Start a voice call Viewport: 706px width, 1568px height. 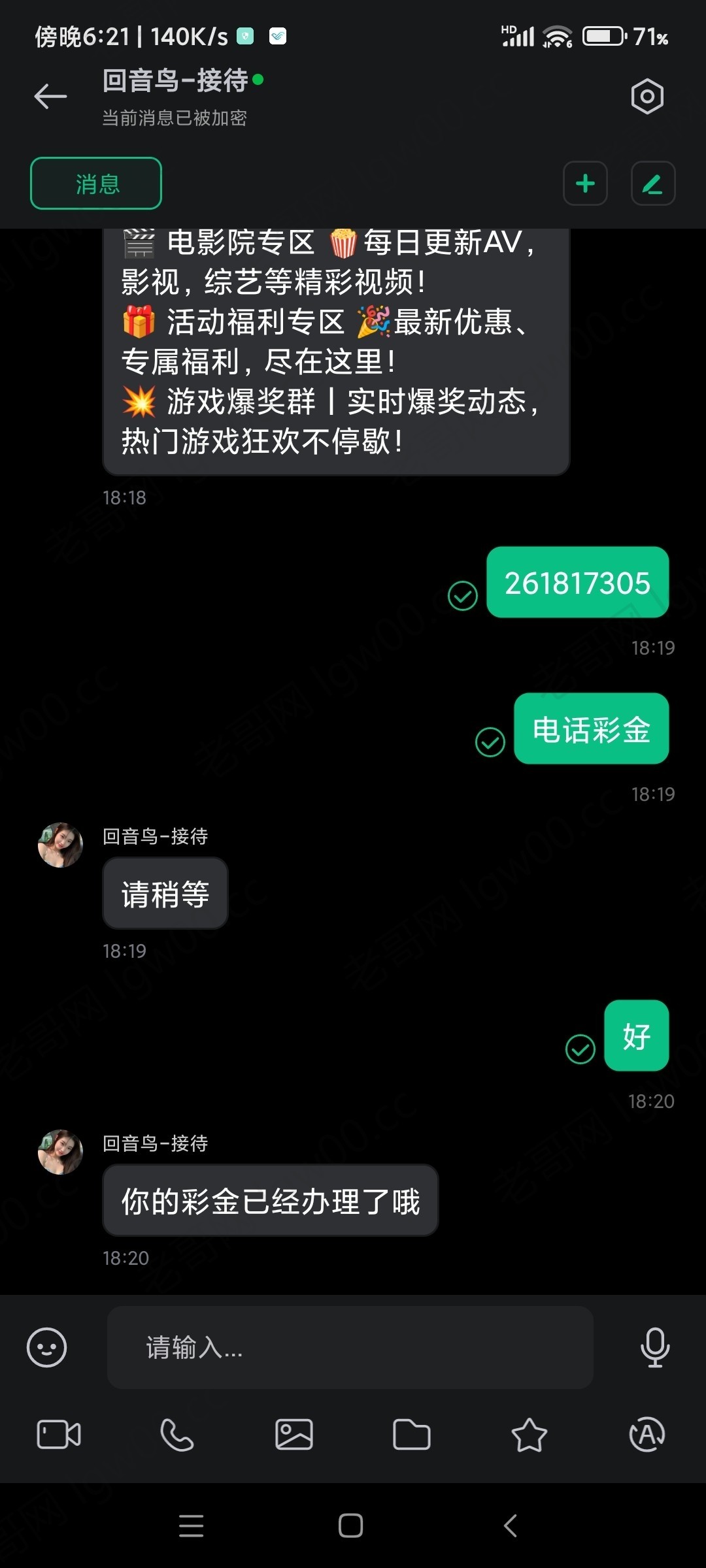click(176, 1435)
